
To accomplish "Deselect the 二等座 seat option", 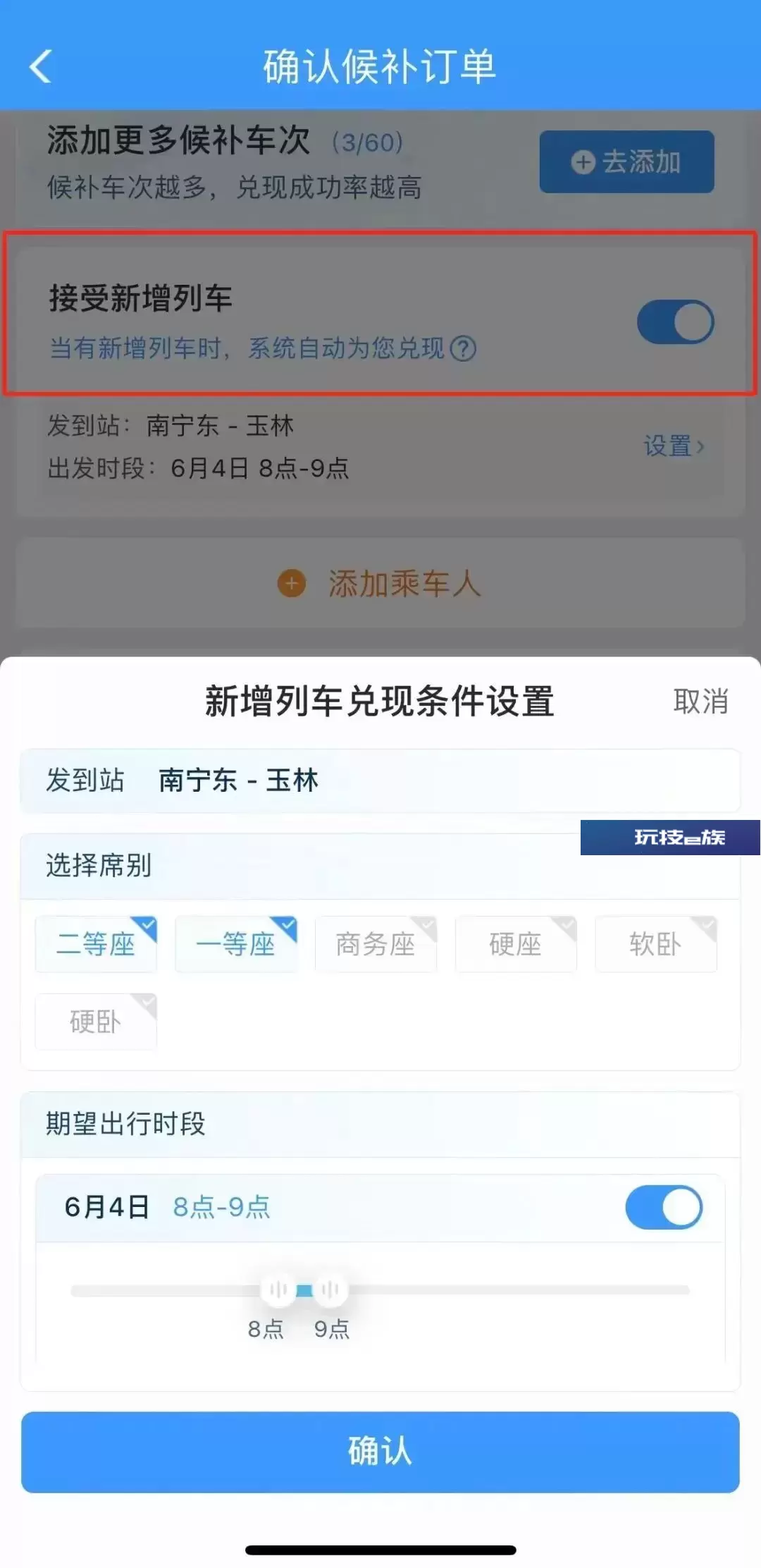I will [96, 944].
